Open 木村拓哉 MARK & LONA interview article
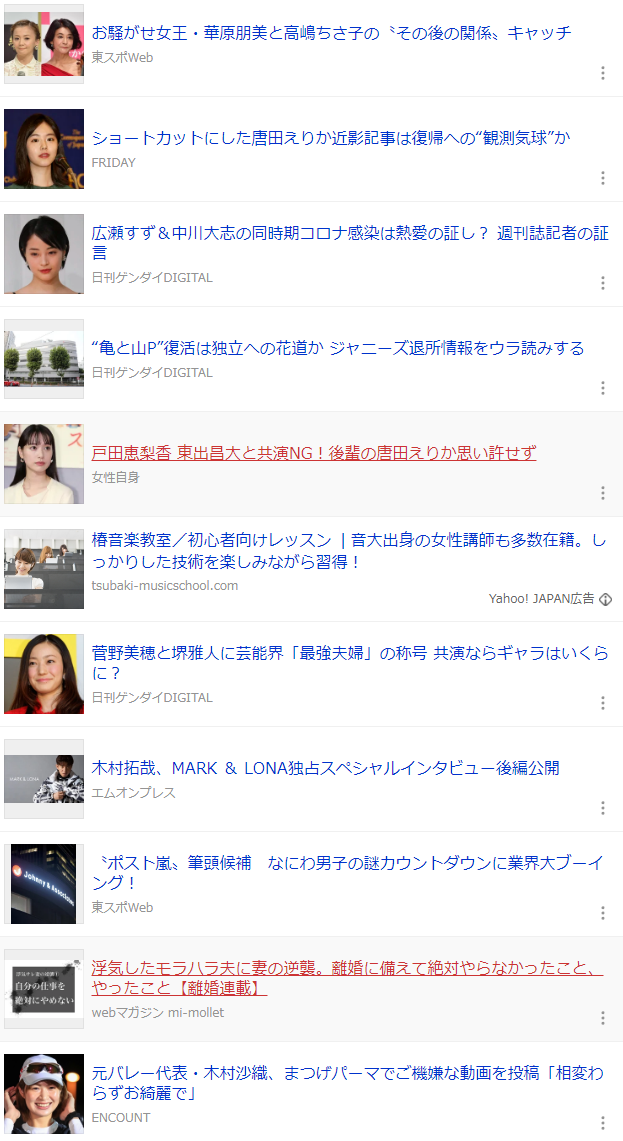 pos(326,768)
